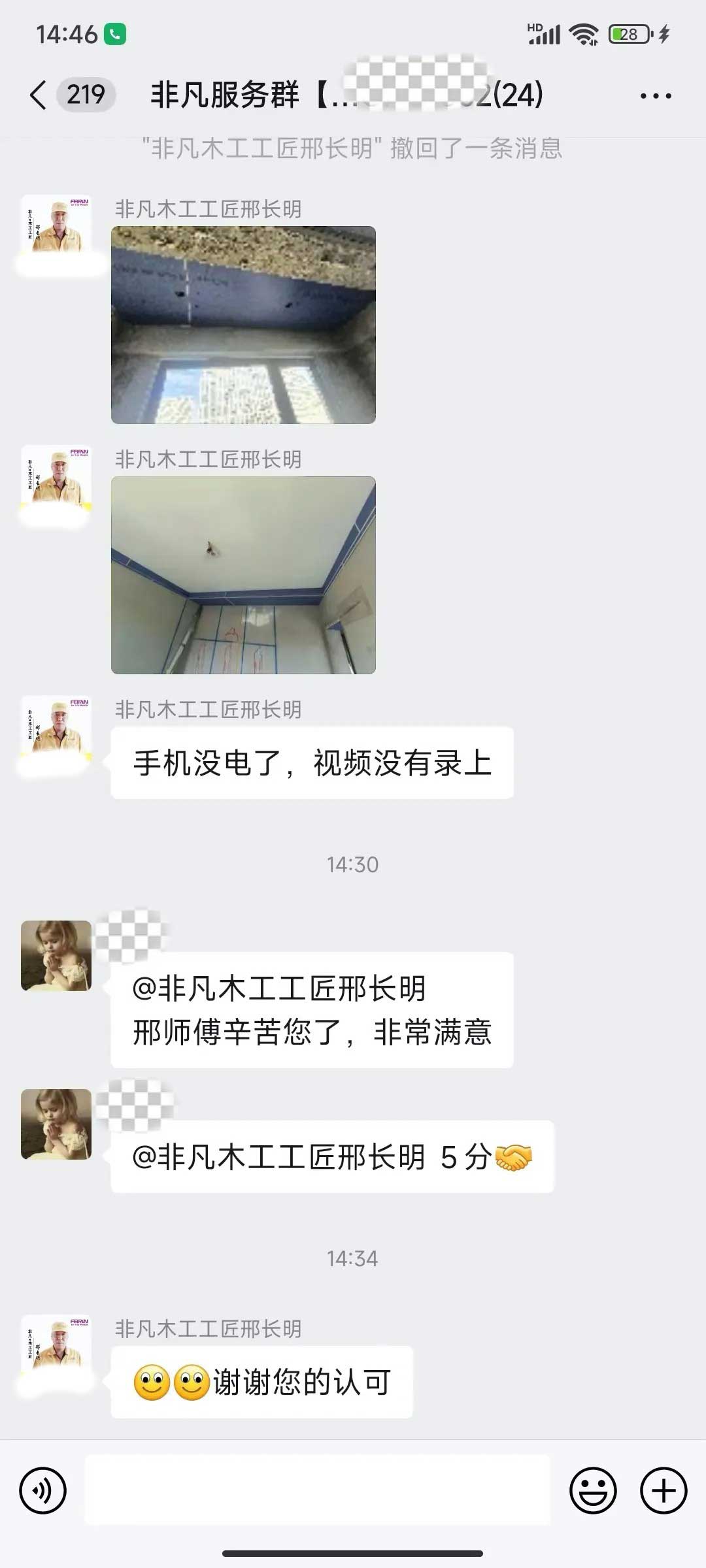View the white ceiling with blue trim photo

pyautogui.click(x=243, y=575)
